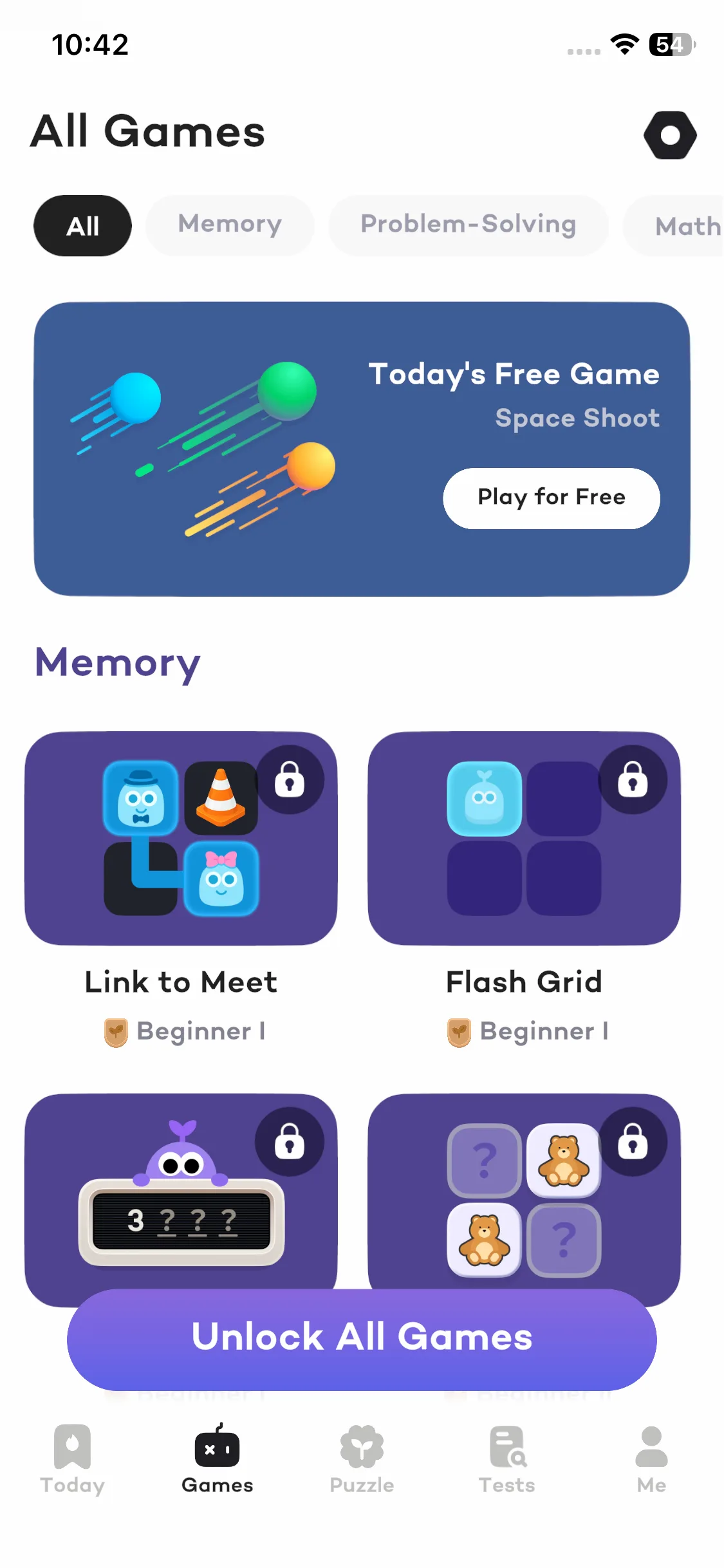
Task: Open the teddy bear matching game card
Action: coord(524,1191)
